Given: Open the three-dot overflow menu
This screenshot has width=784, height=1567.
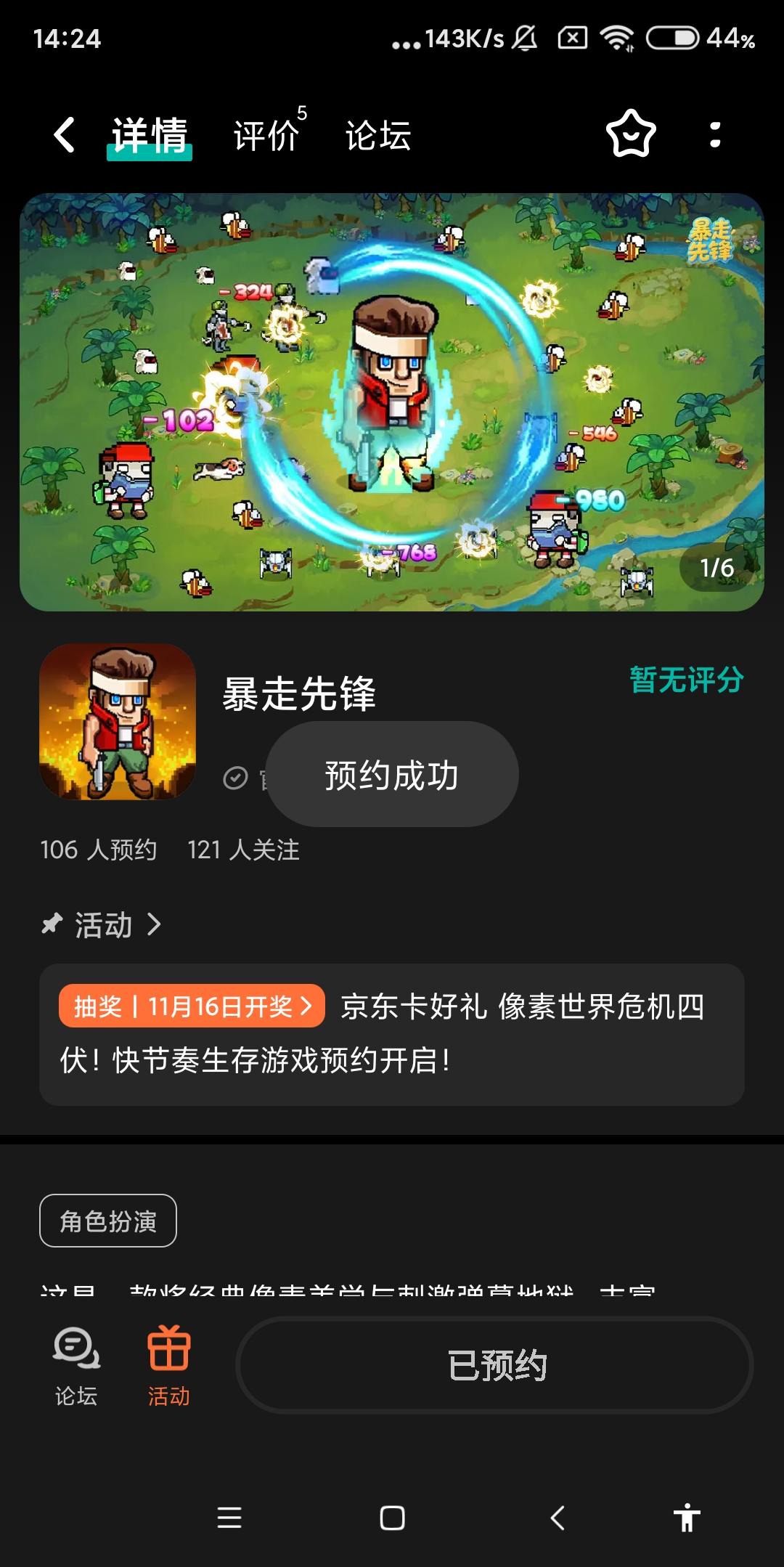Looking at the screenshot, I should click(716, 135).
